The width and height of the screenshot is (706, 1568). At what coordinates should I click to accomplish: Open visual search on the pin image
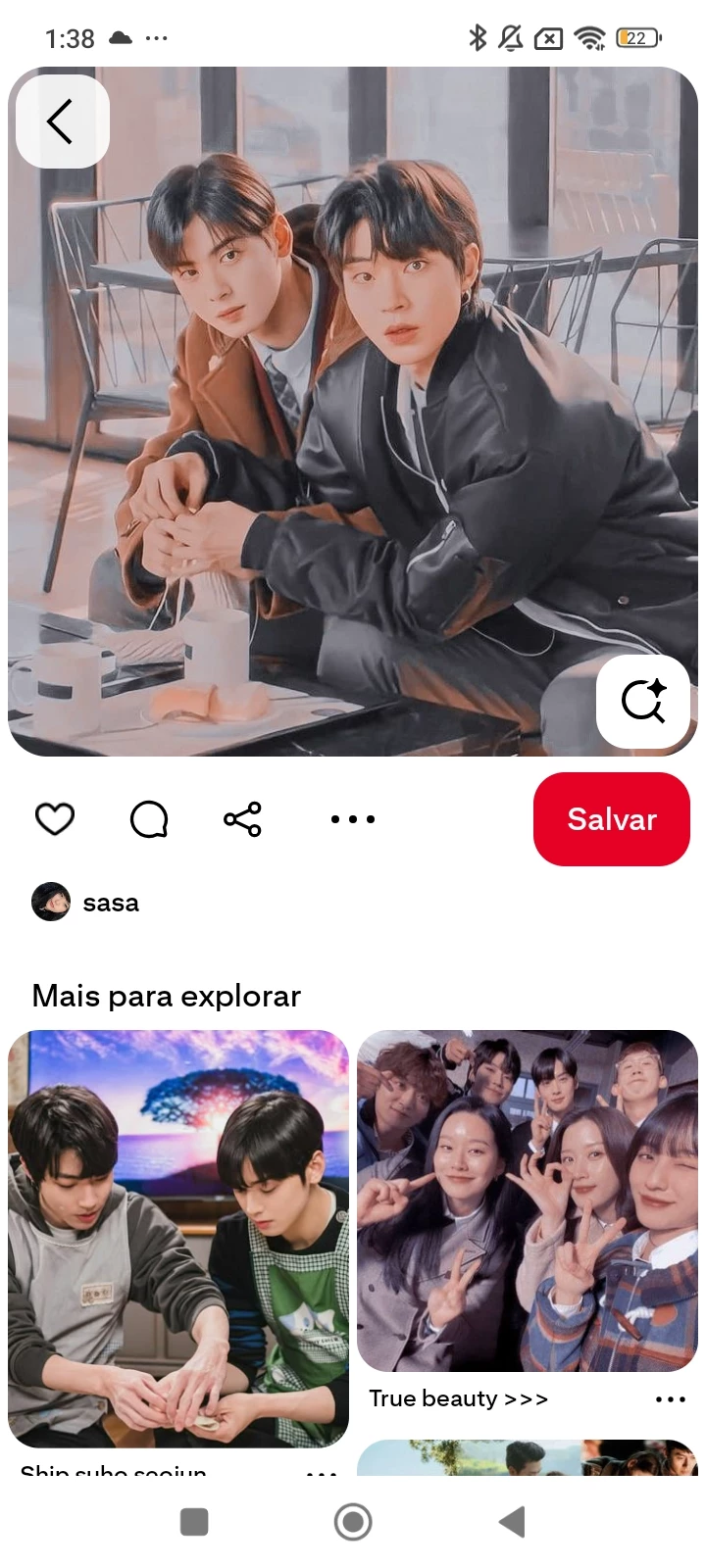pos(644,701)
